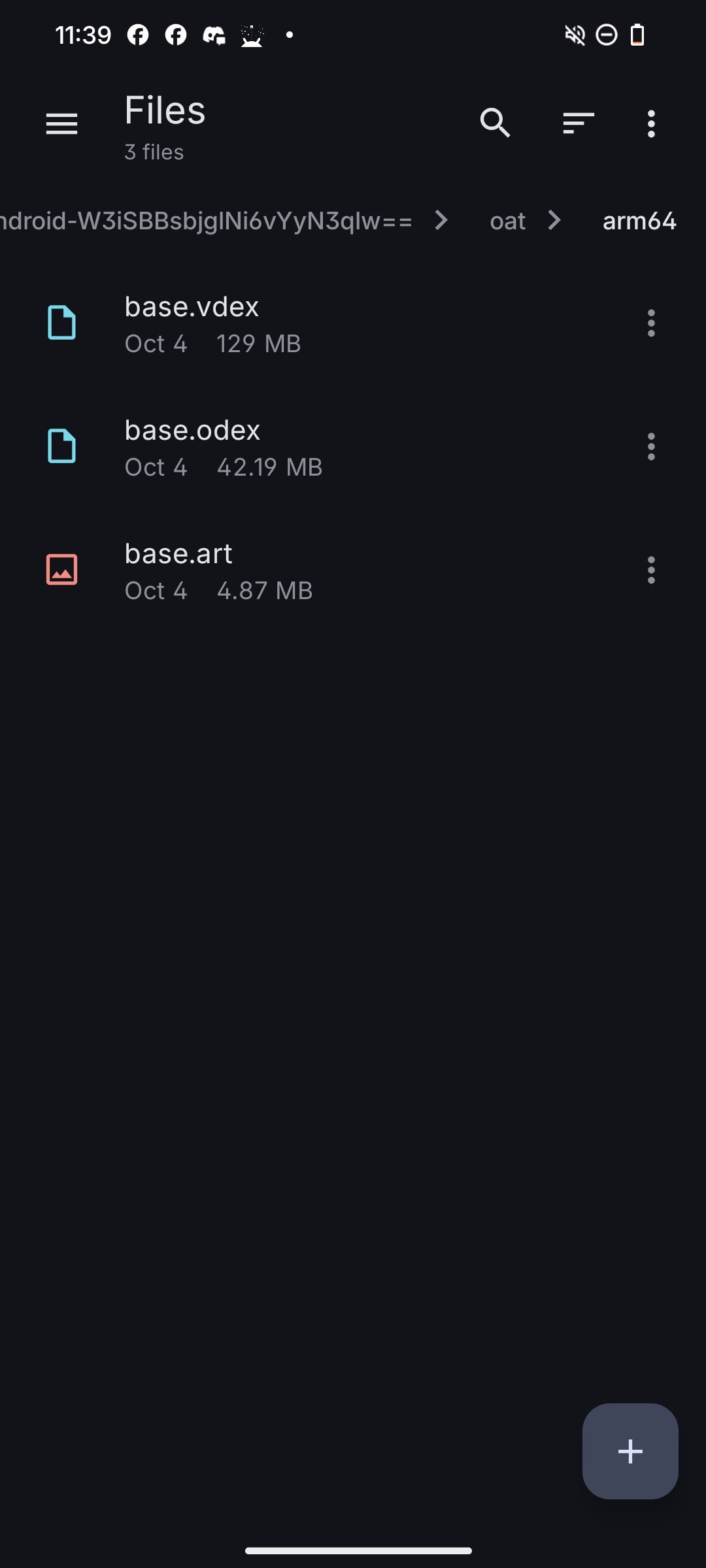Open the base.vdex file

tap(261, 324)
